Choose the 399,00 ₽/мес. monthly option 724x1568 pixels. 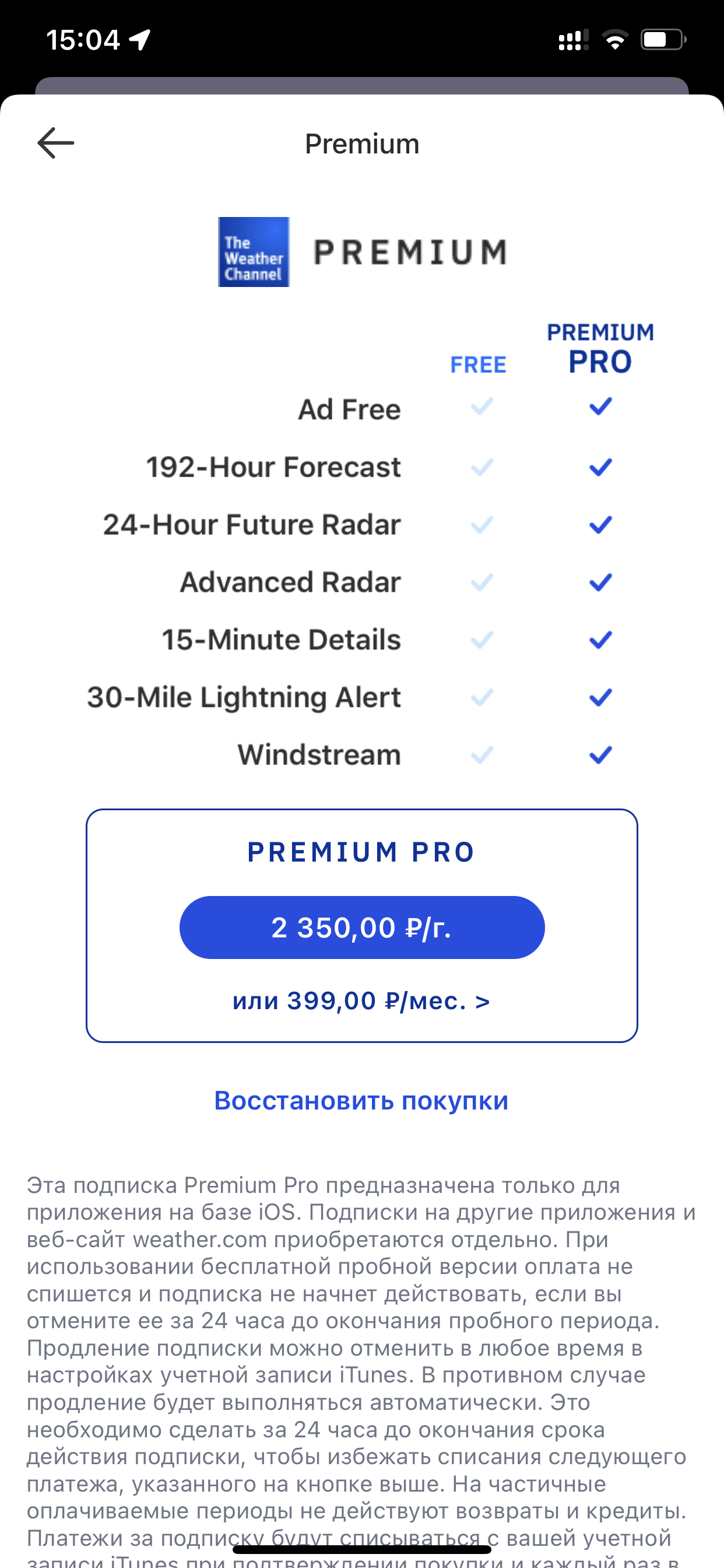361,1000
